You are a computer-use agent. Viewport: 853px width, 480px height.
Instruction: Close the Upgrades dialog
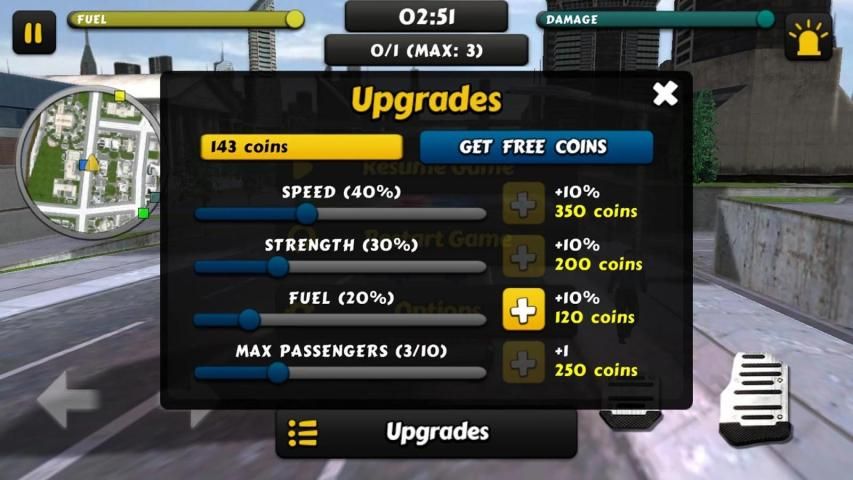[665, 94]
